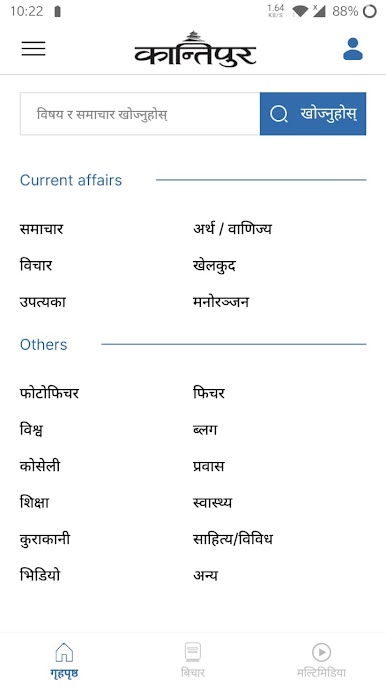Select the विश्व world category
The image size is (386, 686).
point(31,430)
